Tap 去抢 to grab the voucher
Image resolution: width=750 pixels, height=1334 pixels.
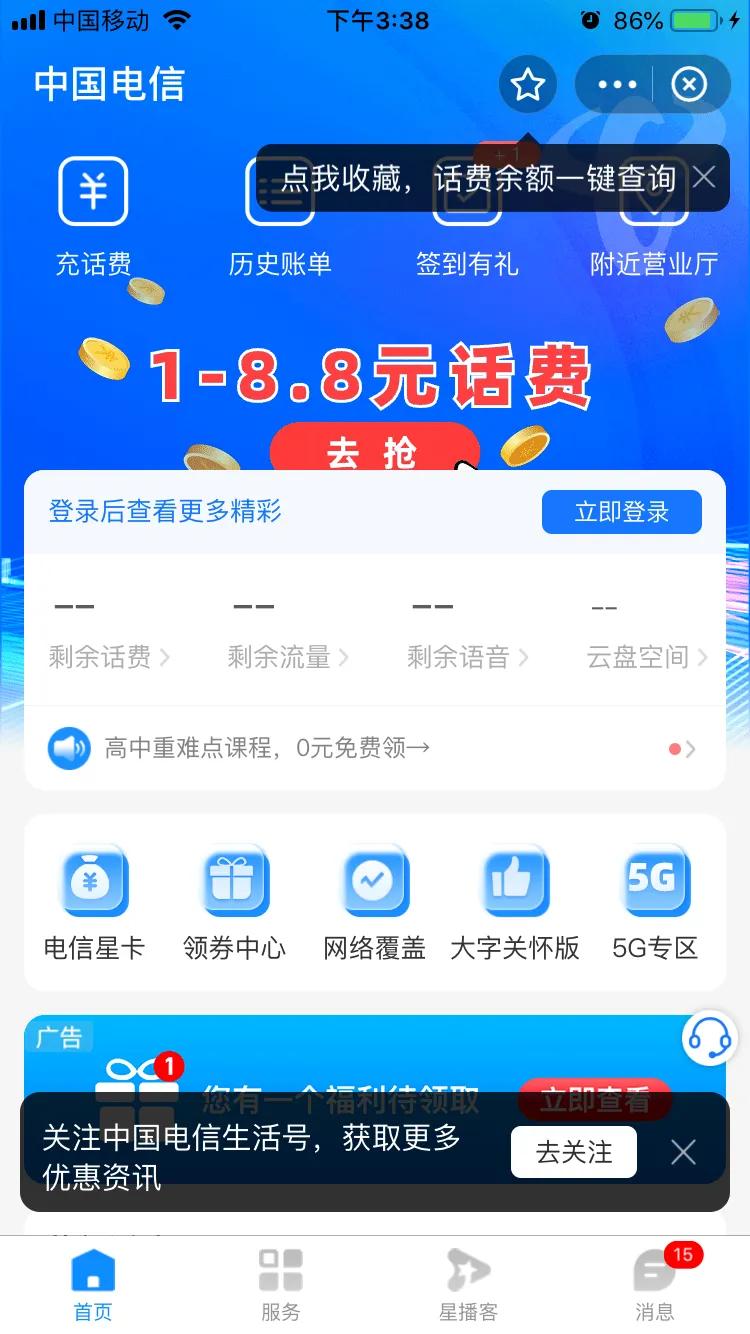pyautogui.click(x=374, y=452)
